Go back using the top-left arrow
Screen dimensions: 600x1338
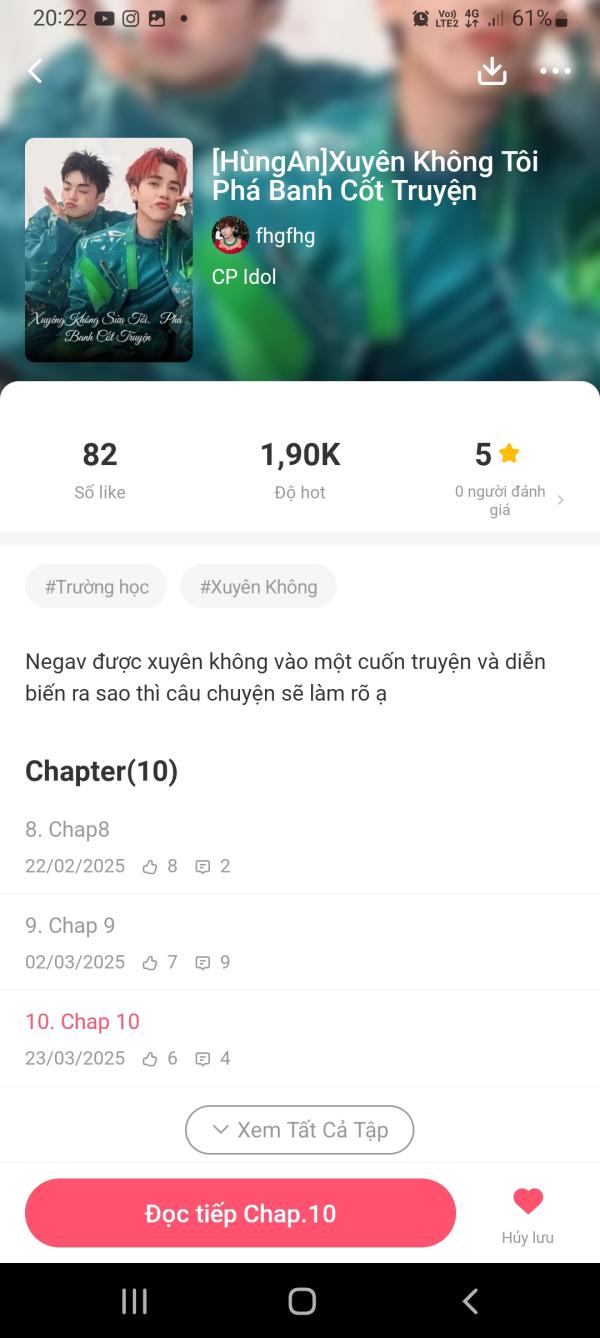[x=36, y=71]
